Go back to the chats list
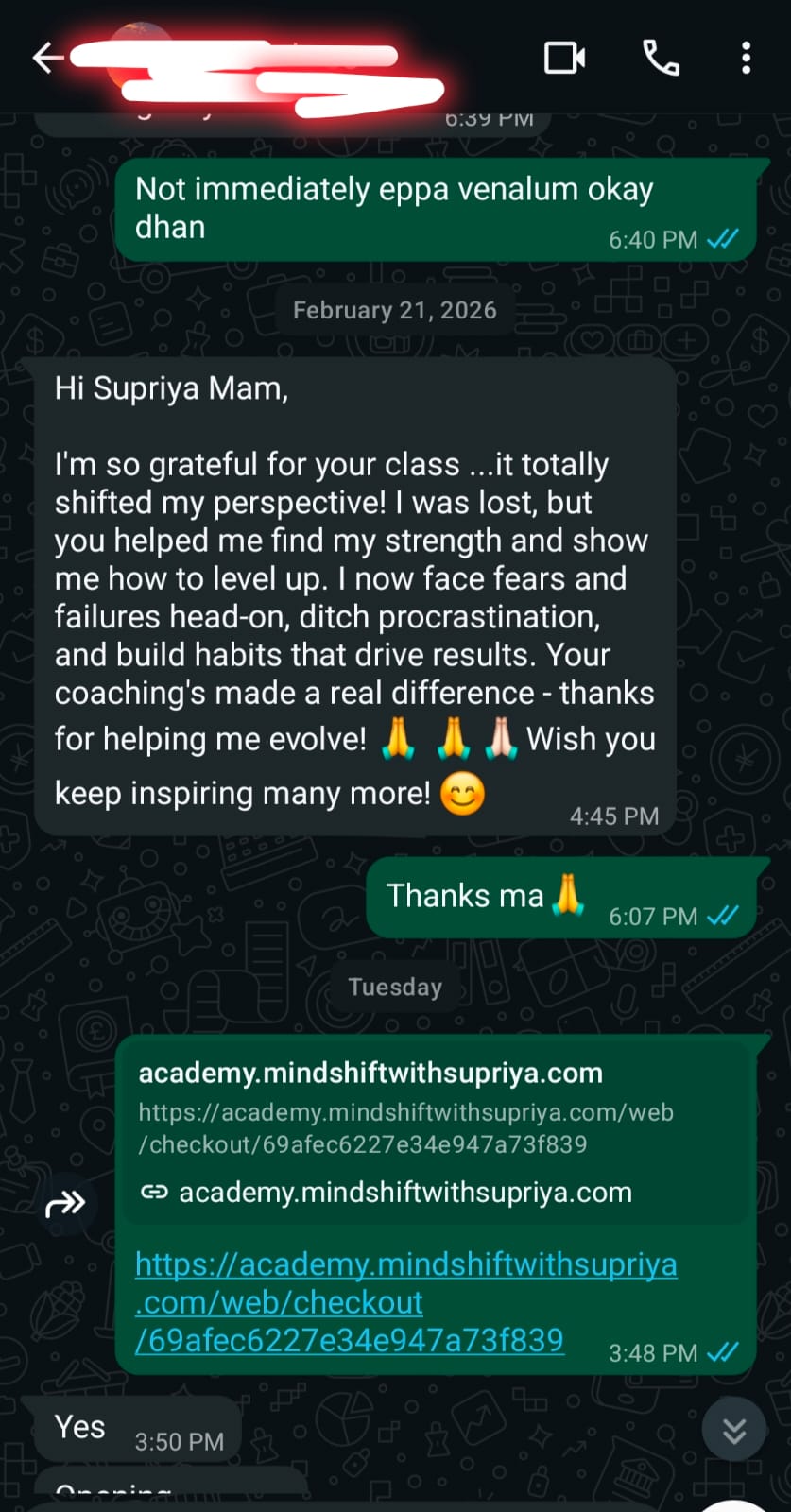 coord(47,58)
